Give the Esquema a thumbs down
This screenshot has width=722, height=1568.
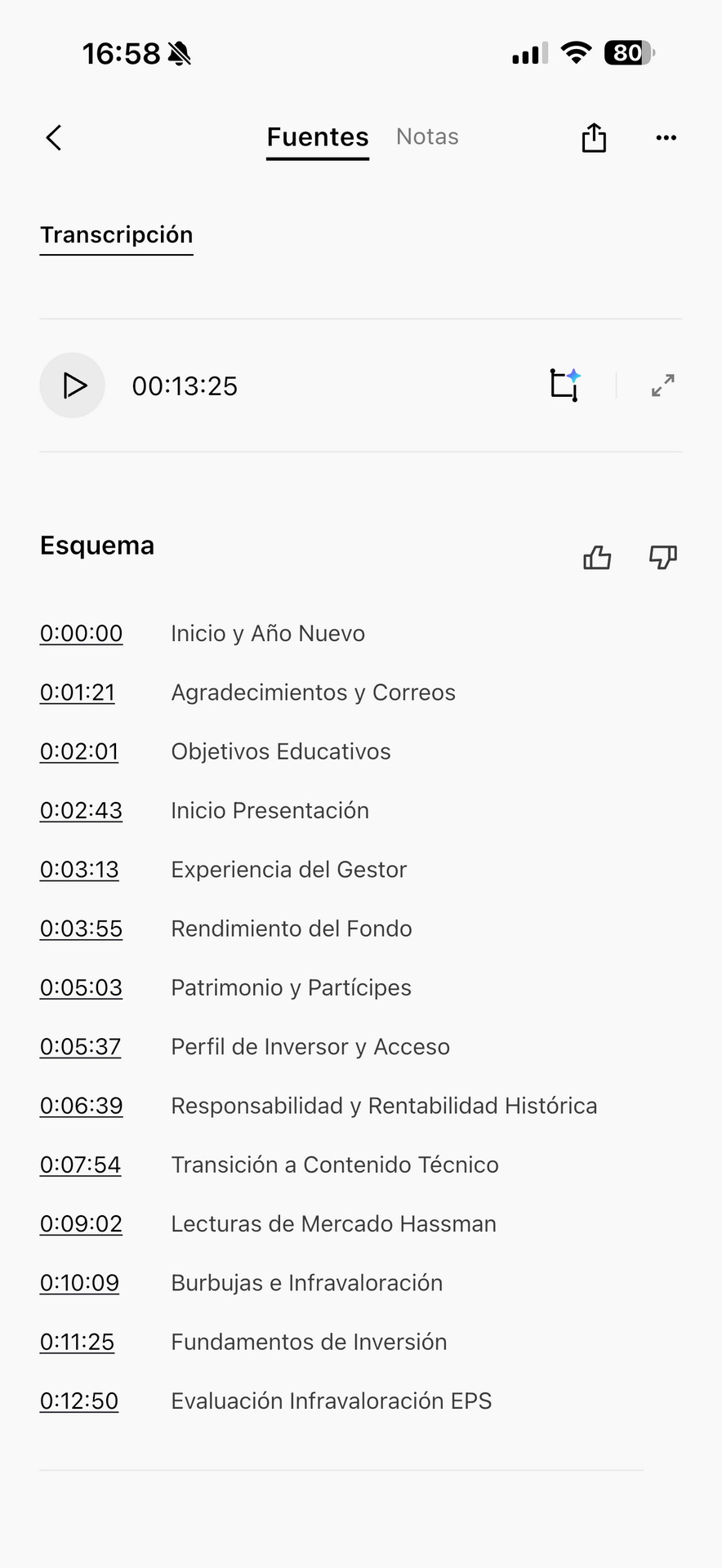point(662,558)
